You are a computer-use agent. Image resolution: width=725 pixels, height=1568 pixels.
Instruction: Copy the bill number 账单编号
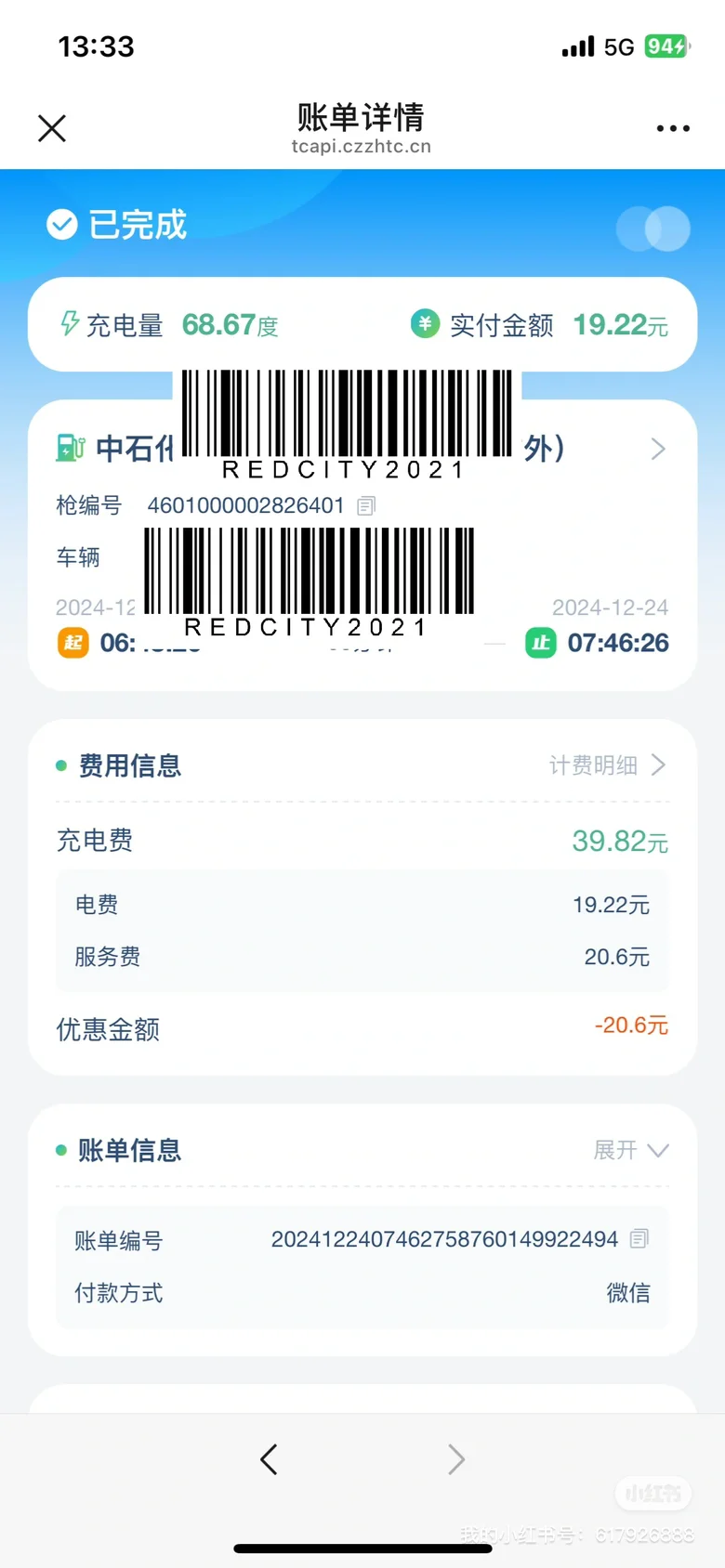[639, 1239]
